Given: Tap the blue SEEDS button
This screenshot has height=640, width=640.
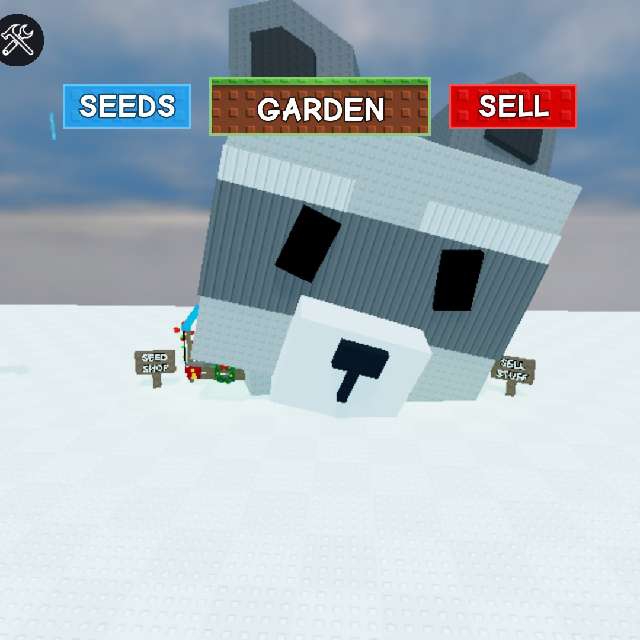Looking at the screenshot, I should [x=127, y=106].
